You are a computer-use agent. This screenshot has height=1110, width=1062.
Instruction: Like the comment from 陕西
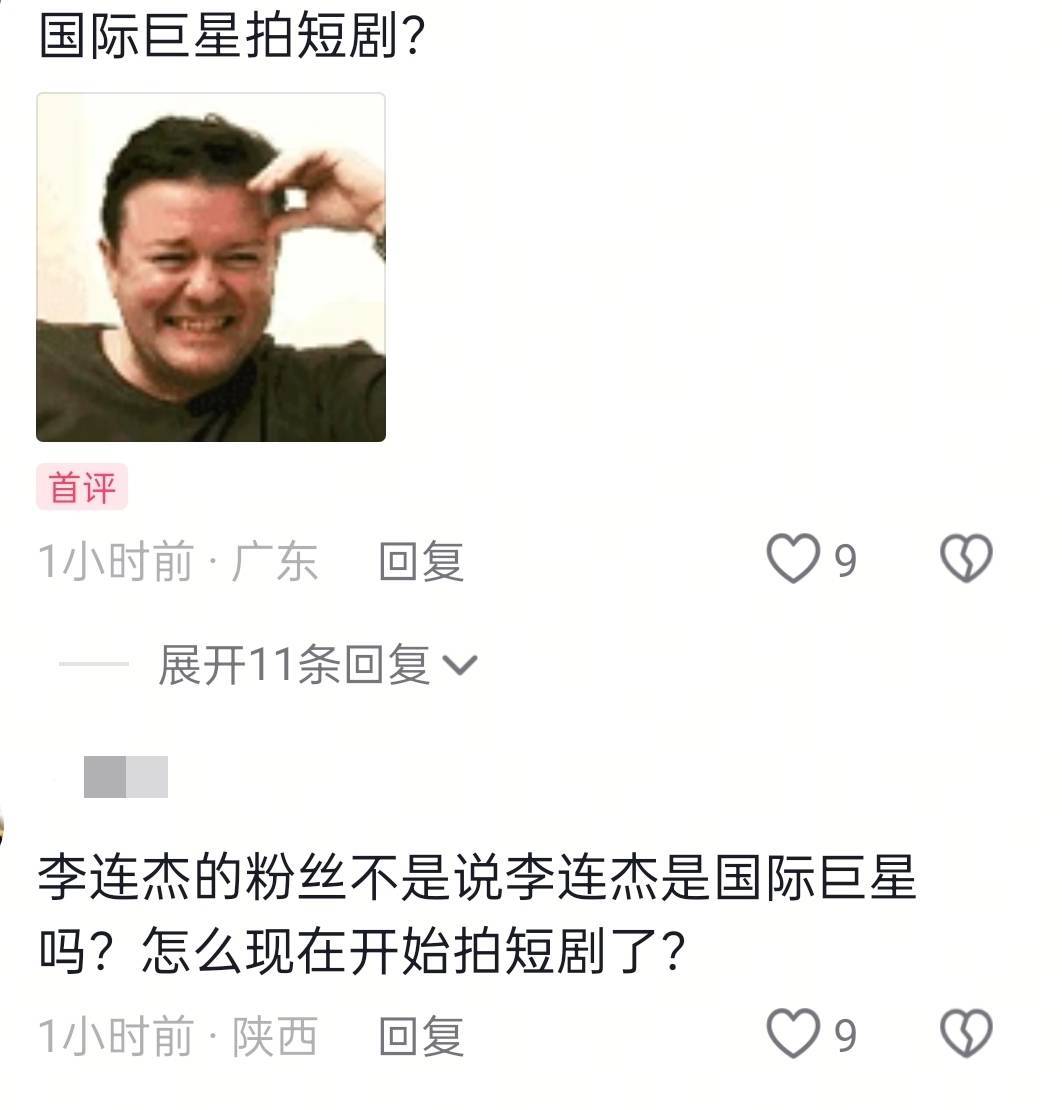point(793,1034)
